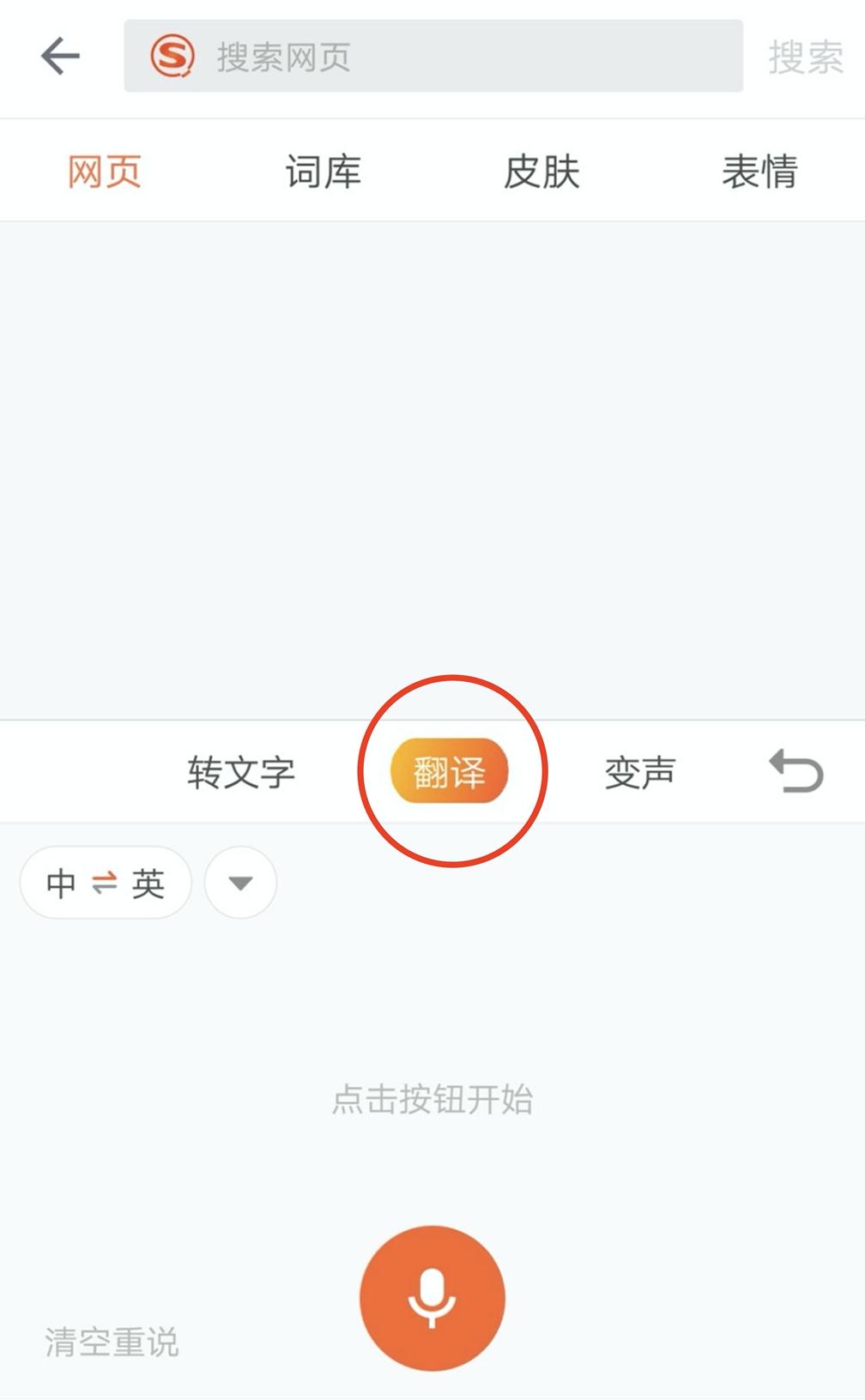The width and height of the screenshot is (865, 1400).
Task: Switch voice mode to 转文字
Action: pos(243,770)
